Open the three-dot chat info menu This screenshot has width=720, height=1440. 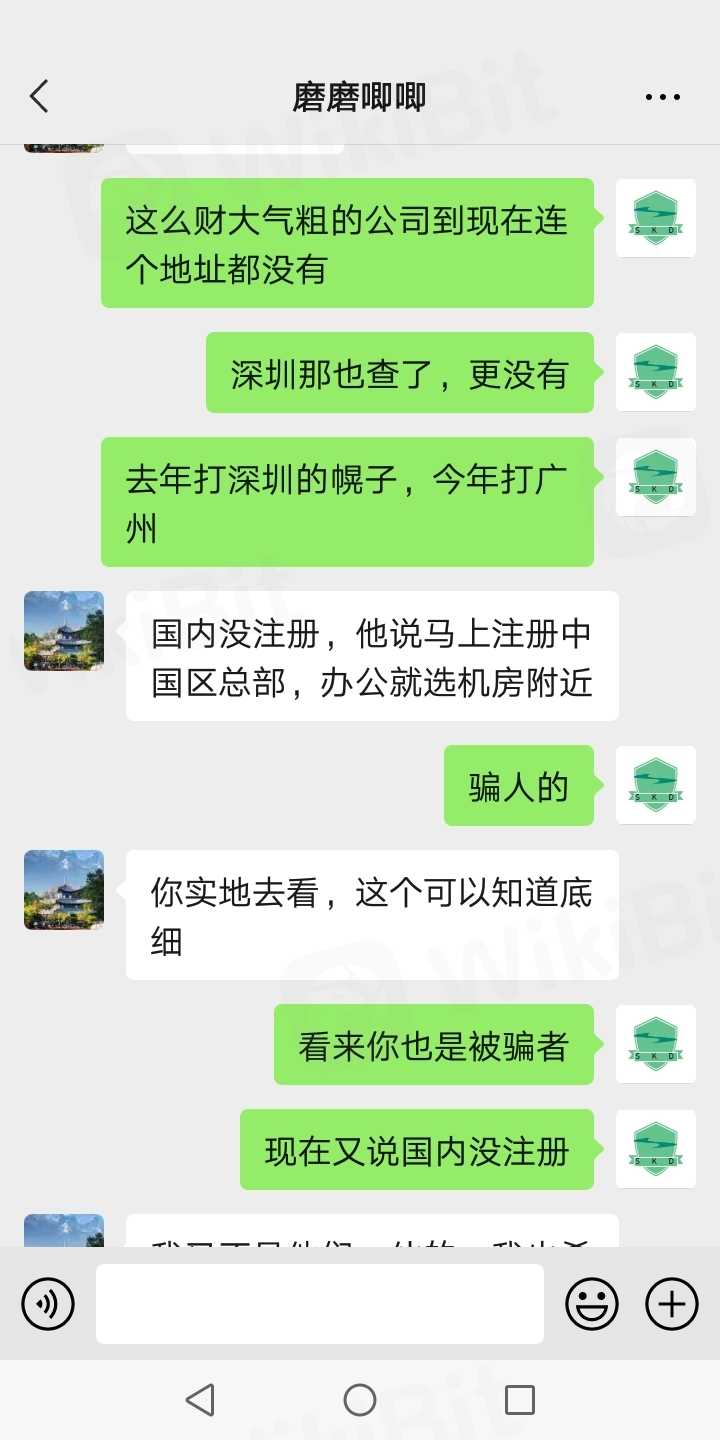[x=662, y=97]
